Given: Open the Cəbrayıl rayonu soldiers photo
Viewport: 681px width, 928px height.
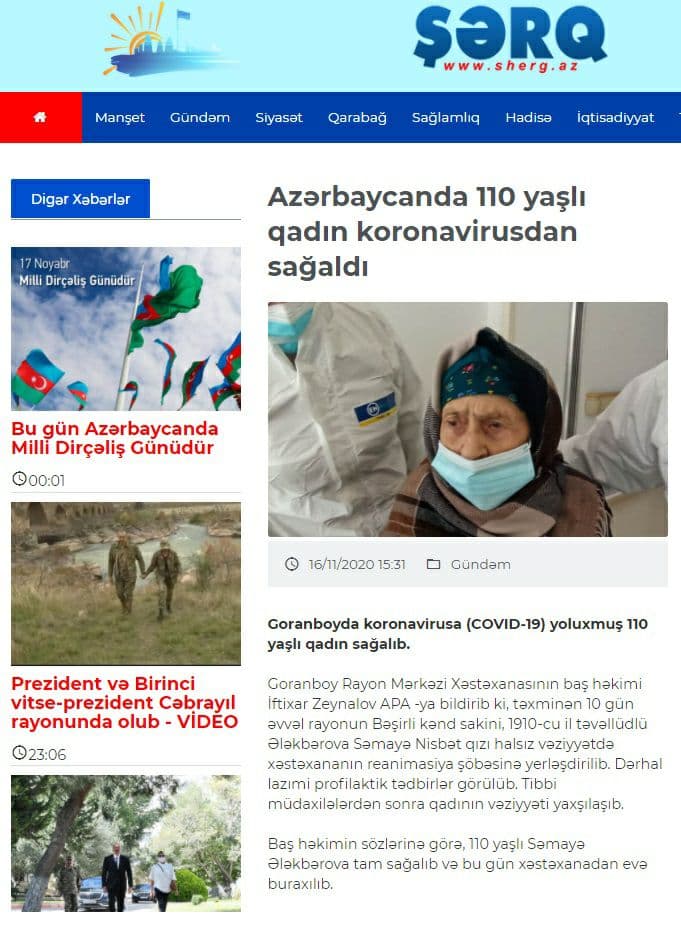Looking at the screenshot, I should (x=126, y=583).
